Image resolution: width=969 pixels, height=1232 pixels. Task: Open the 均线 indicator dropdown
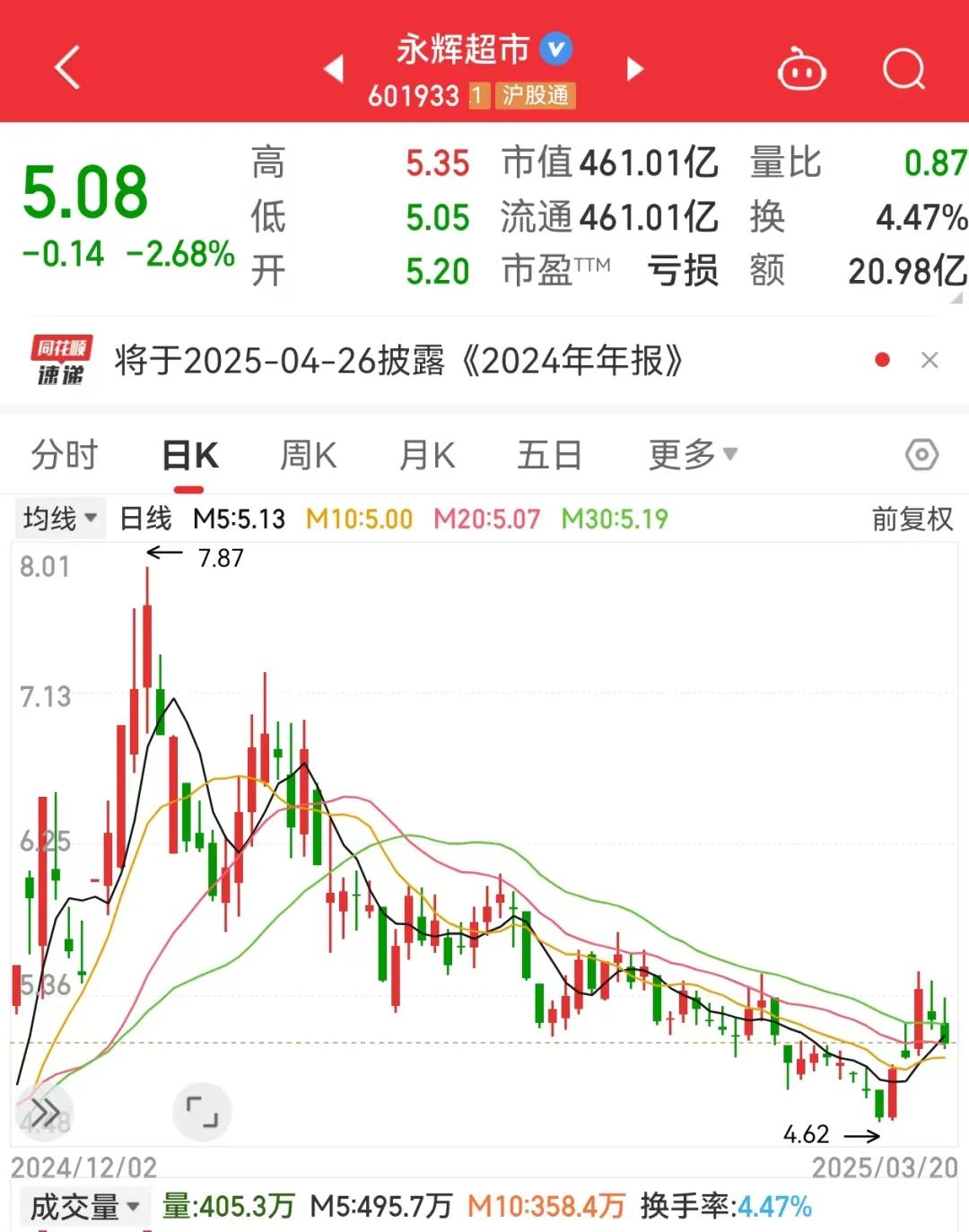pyautogui.click(x=59, y=519)
